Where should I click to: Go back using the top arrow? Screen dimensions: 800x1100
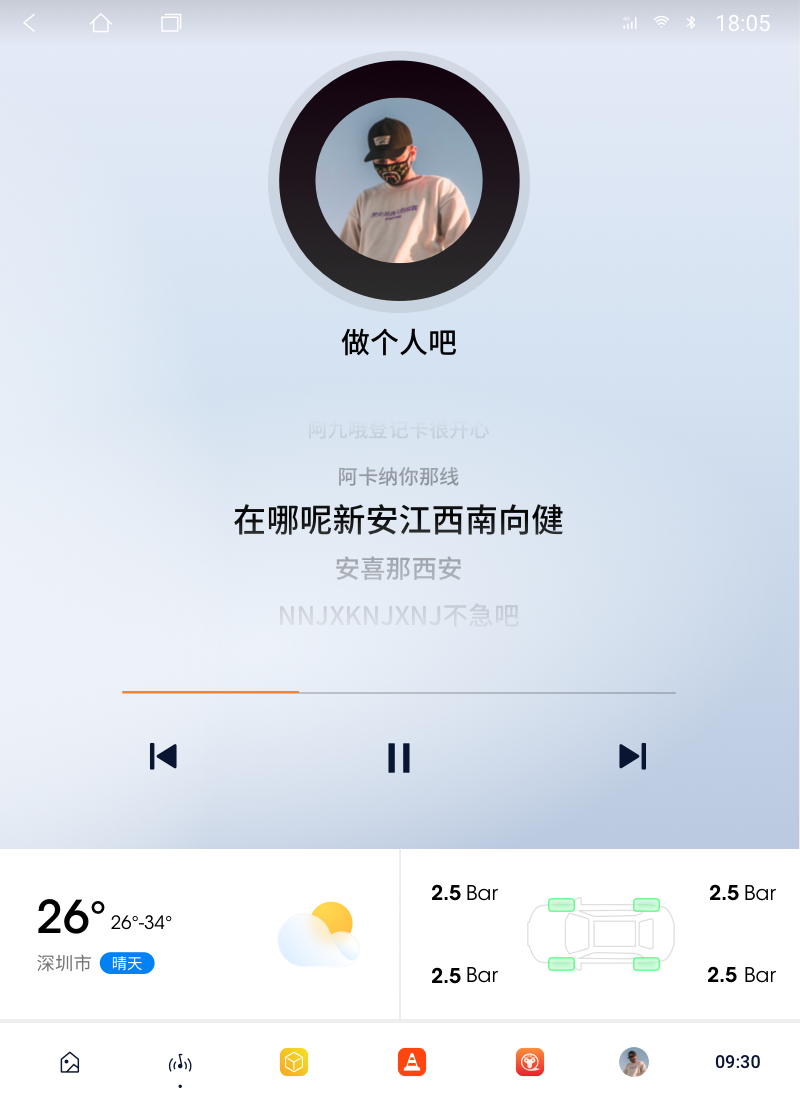(30, 23)
